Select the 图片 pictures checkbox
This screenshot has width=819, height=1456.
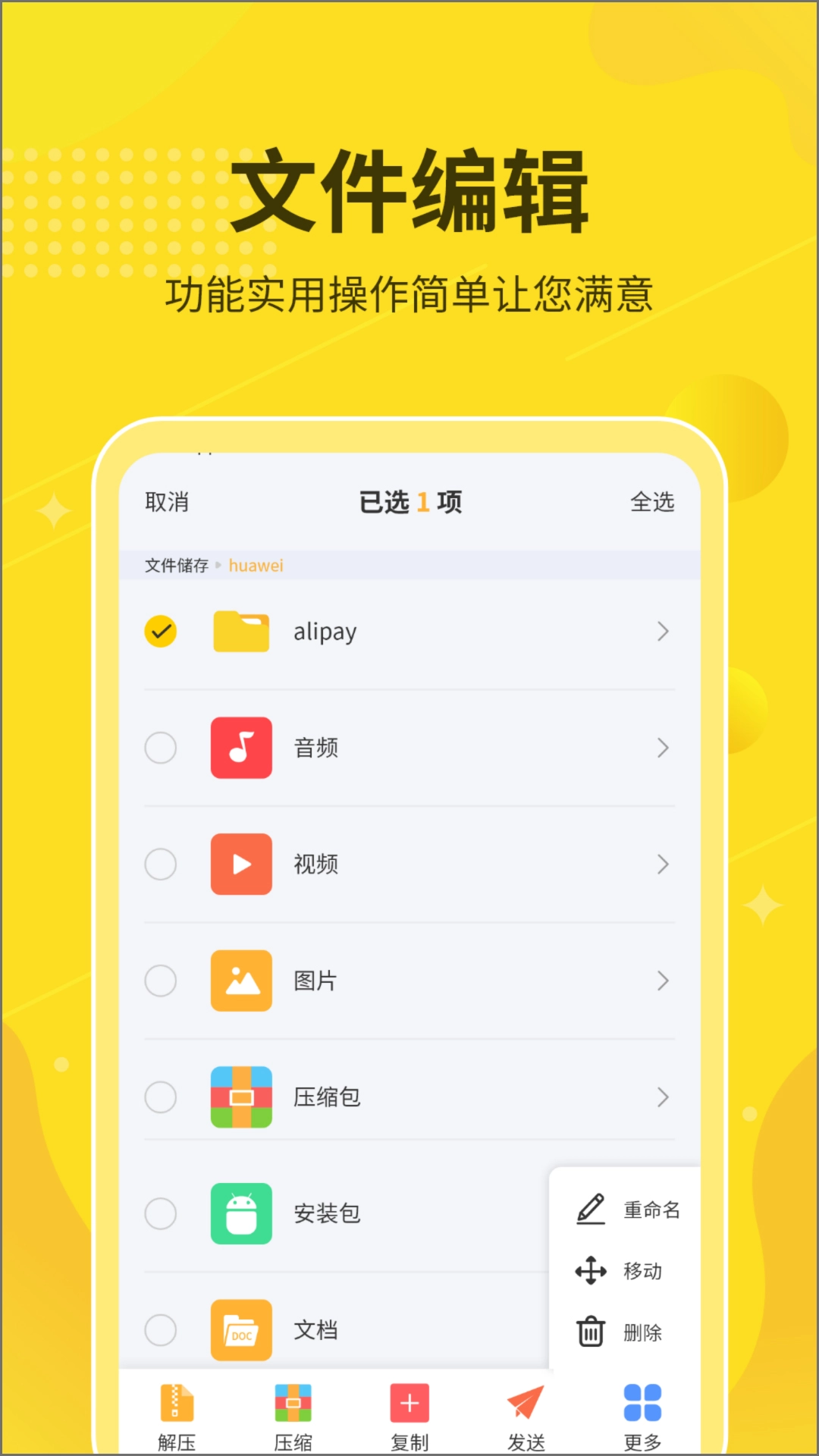click(160, 981)
